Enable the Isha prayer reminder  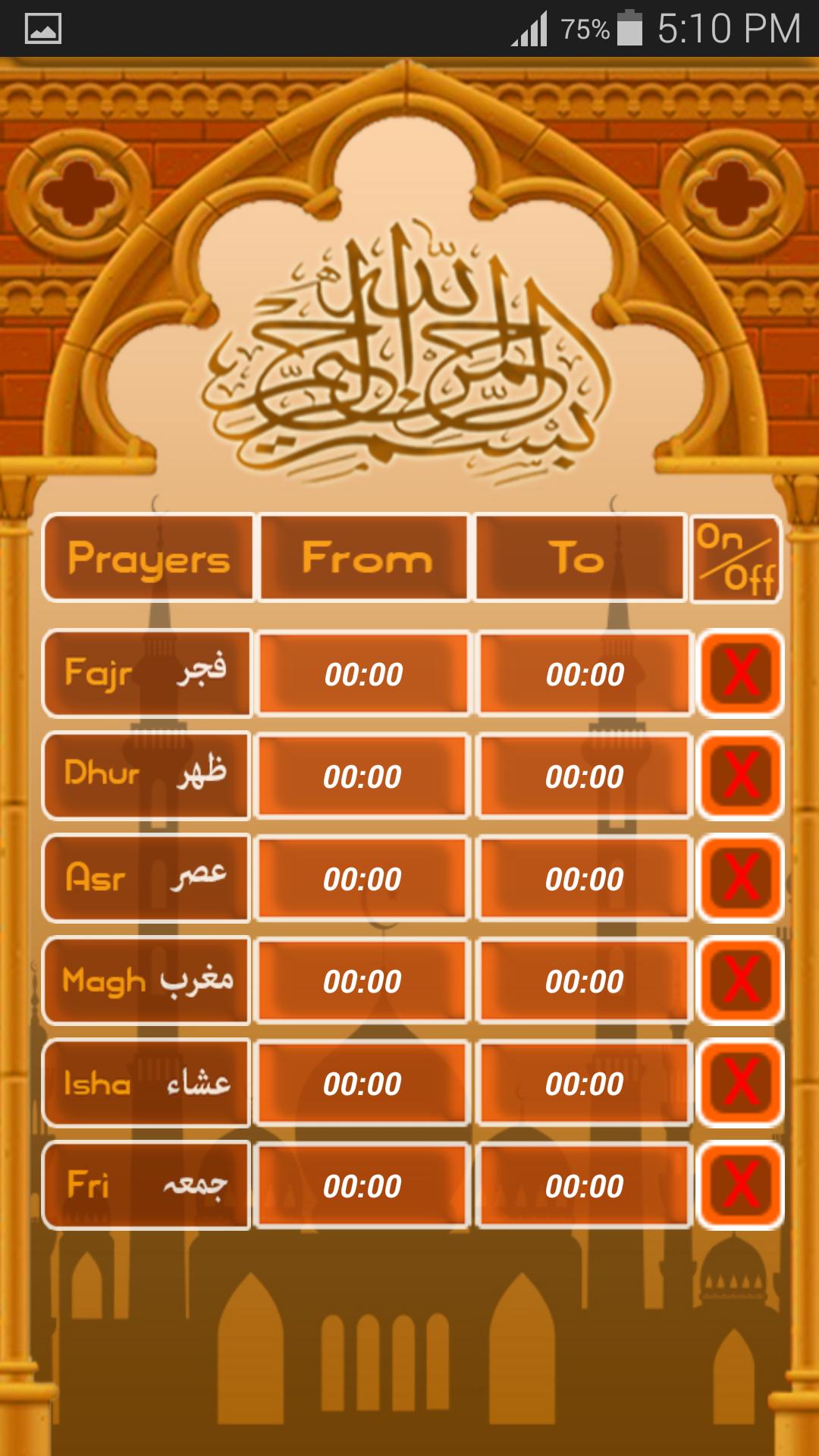739,1082
